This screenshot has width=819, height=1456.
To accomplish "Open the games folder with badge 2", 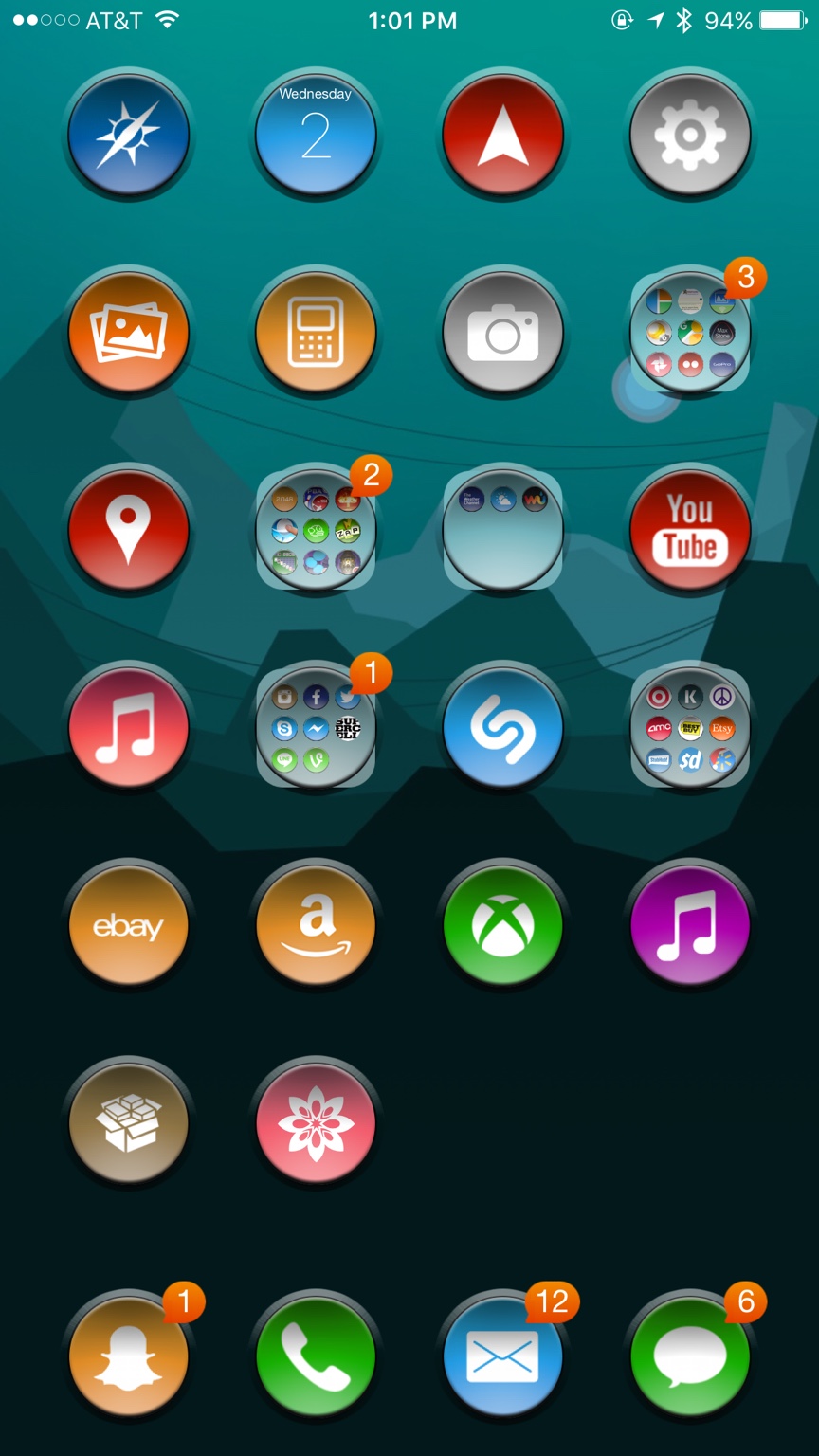I will tap(316, 530).
